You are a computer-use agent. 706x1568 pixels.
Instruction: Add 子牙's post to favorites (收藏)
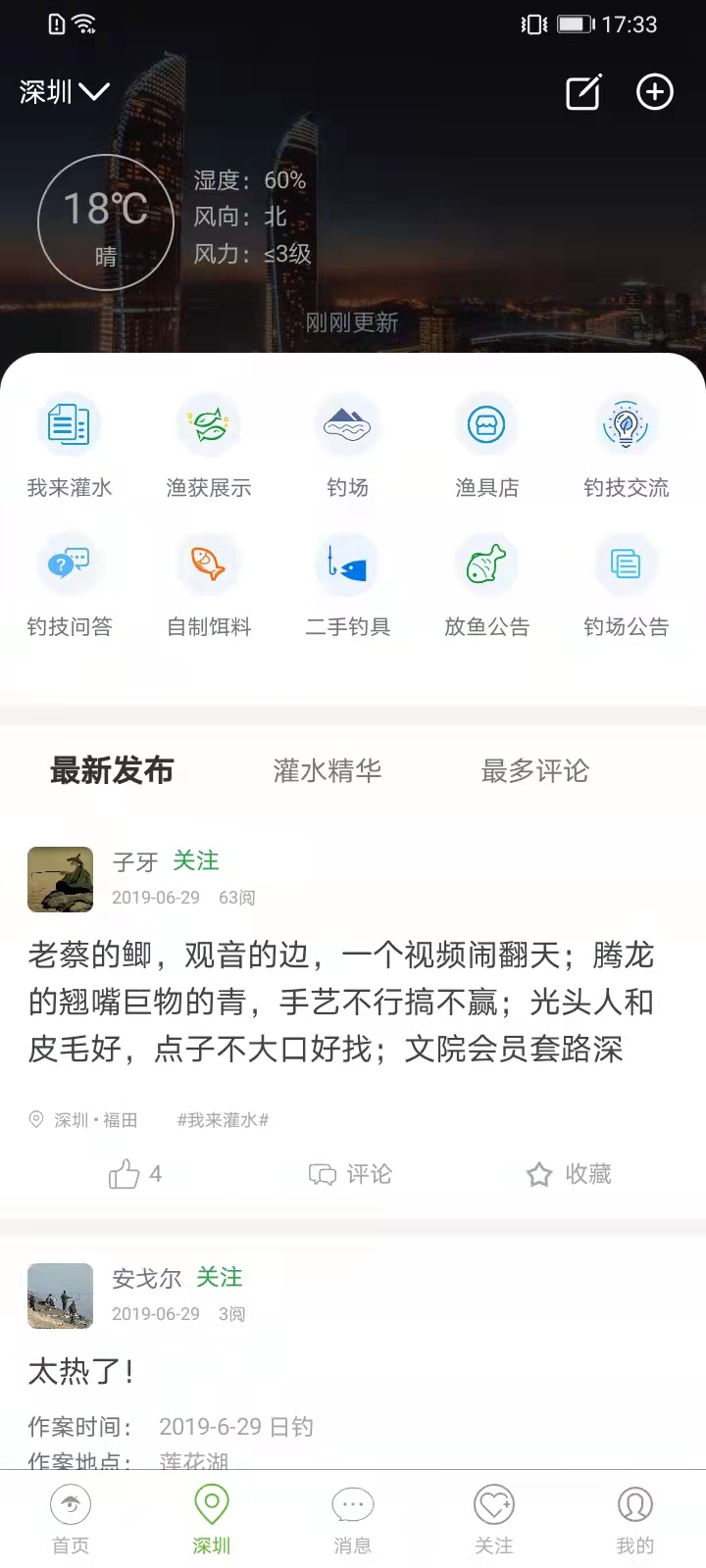click(x=569, y=1174)
